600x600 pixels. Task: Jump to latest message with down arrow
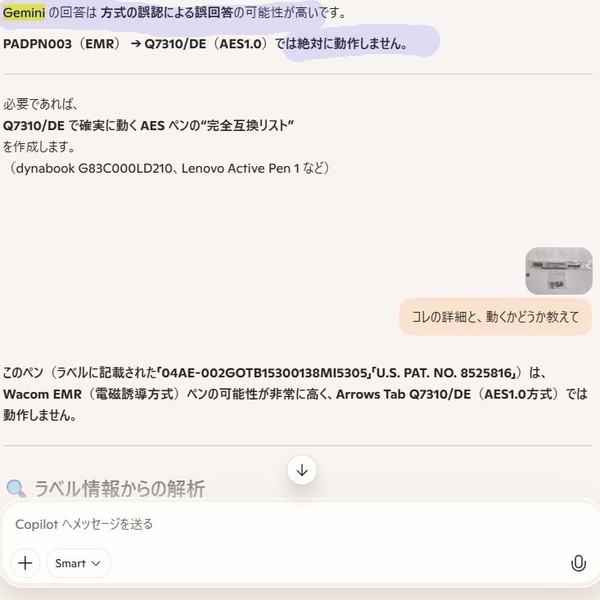coord(302,469)
